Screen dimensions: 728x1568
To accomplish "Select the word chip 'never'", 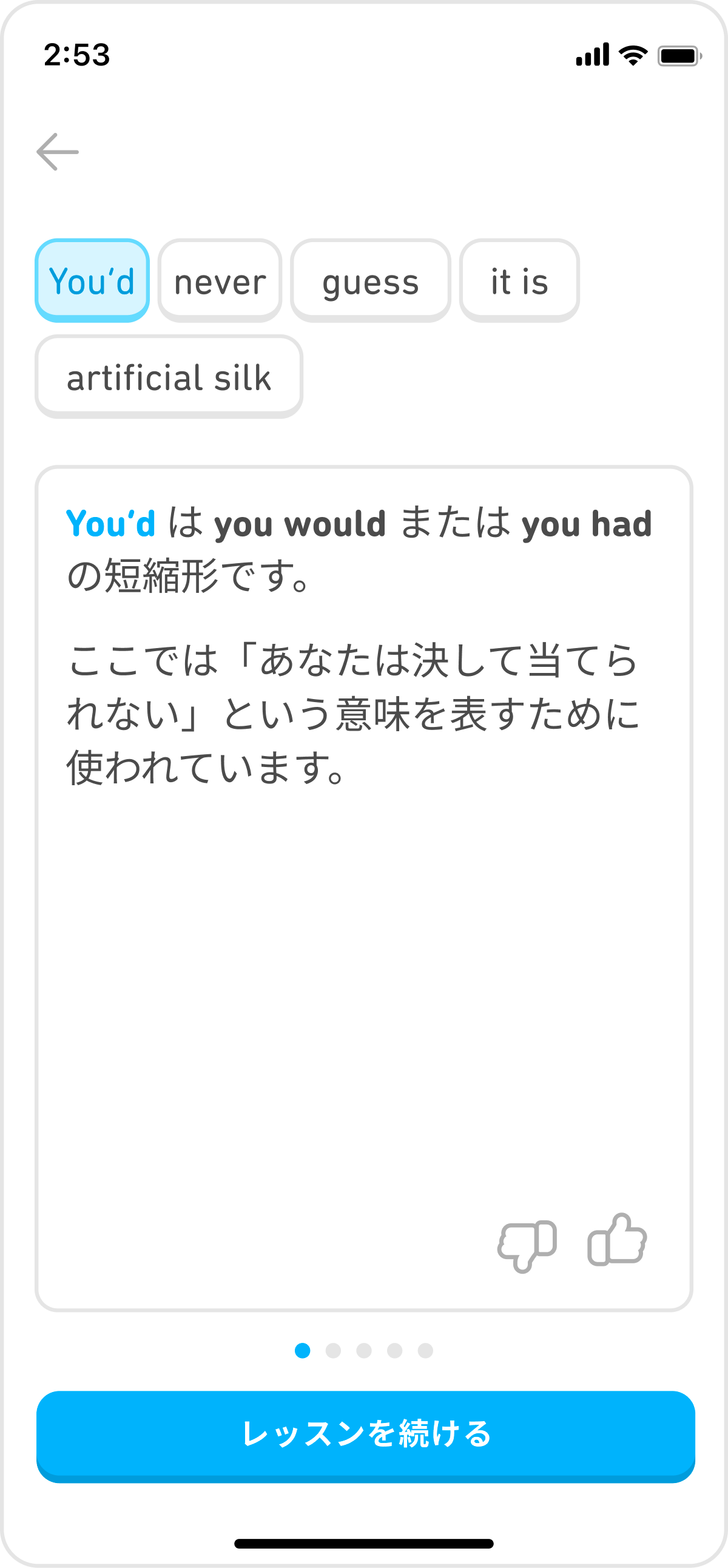I will pyautogui.click(x=219, y=280).
